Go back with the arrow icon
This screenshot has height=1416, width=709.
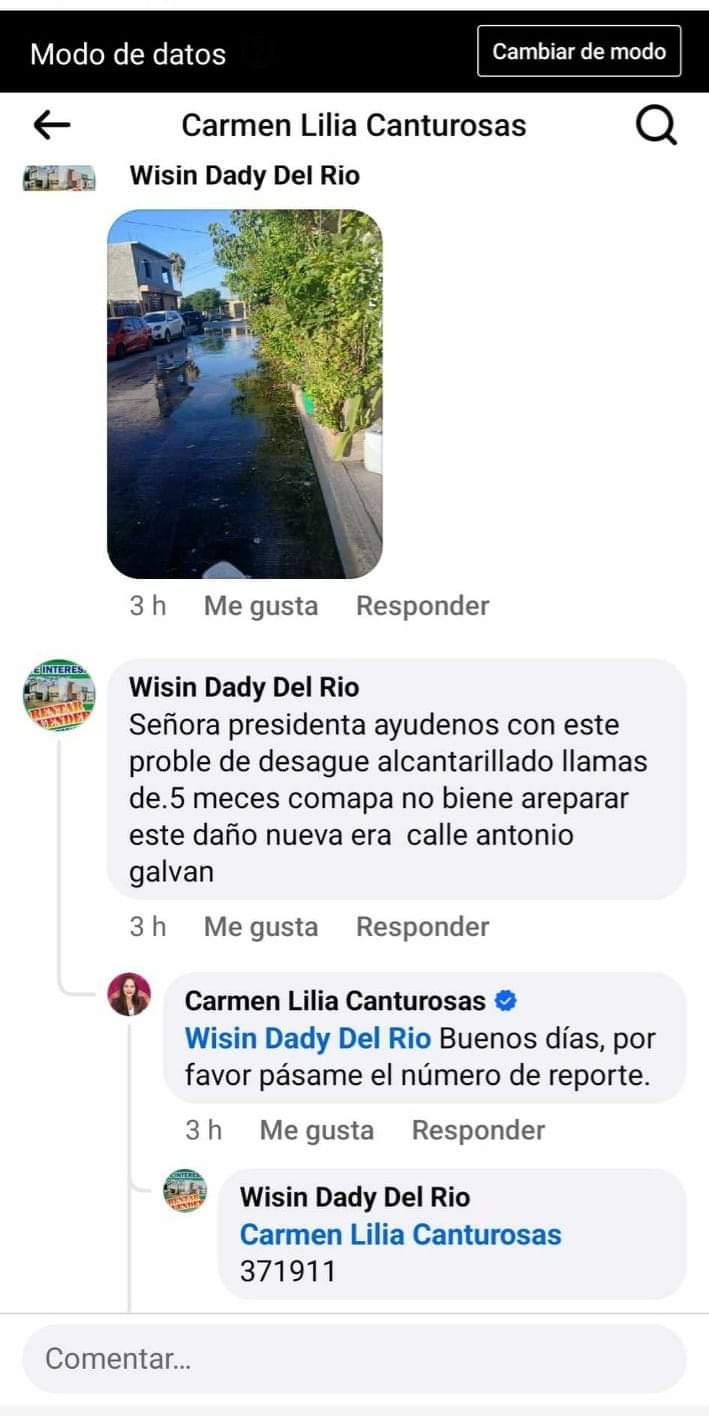[x=52, y=126]
